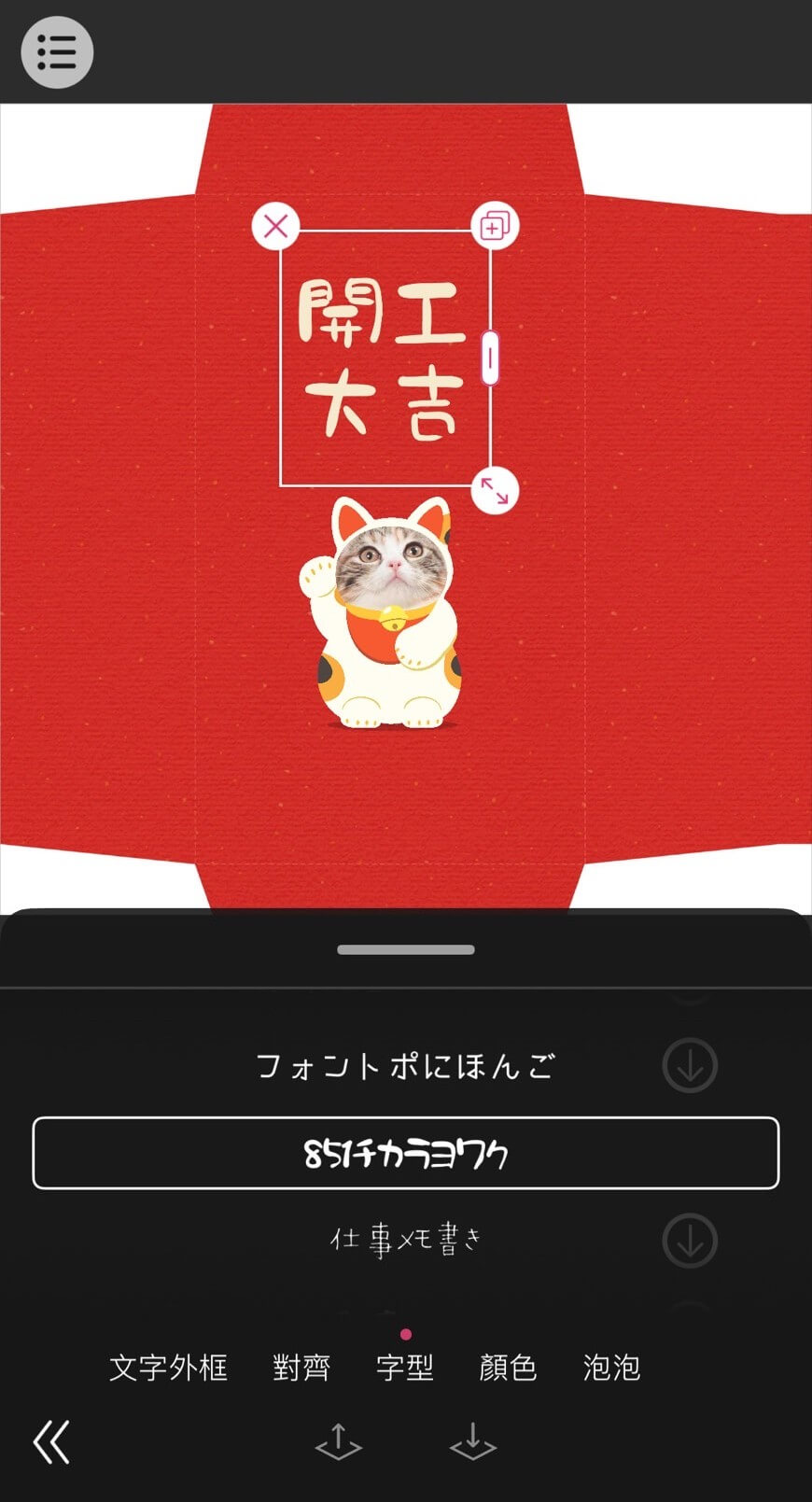Switch to the 顏色 tab
The width and height of the screenshot is (812, 1502).
tap(508, 1368)
